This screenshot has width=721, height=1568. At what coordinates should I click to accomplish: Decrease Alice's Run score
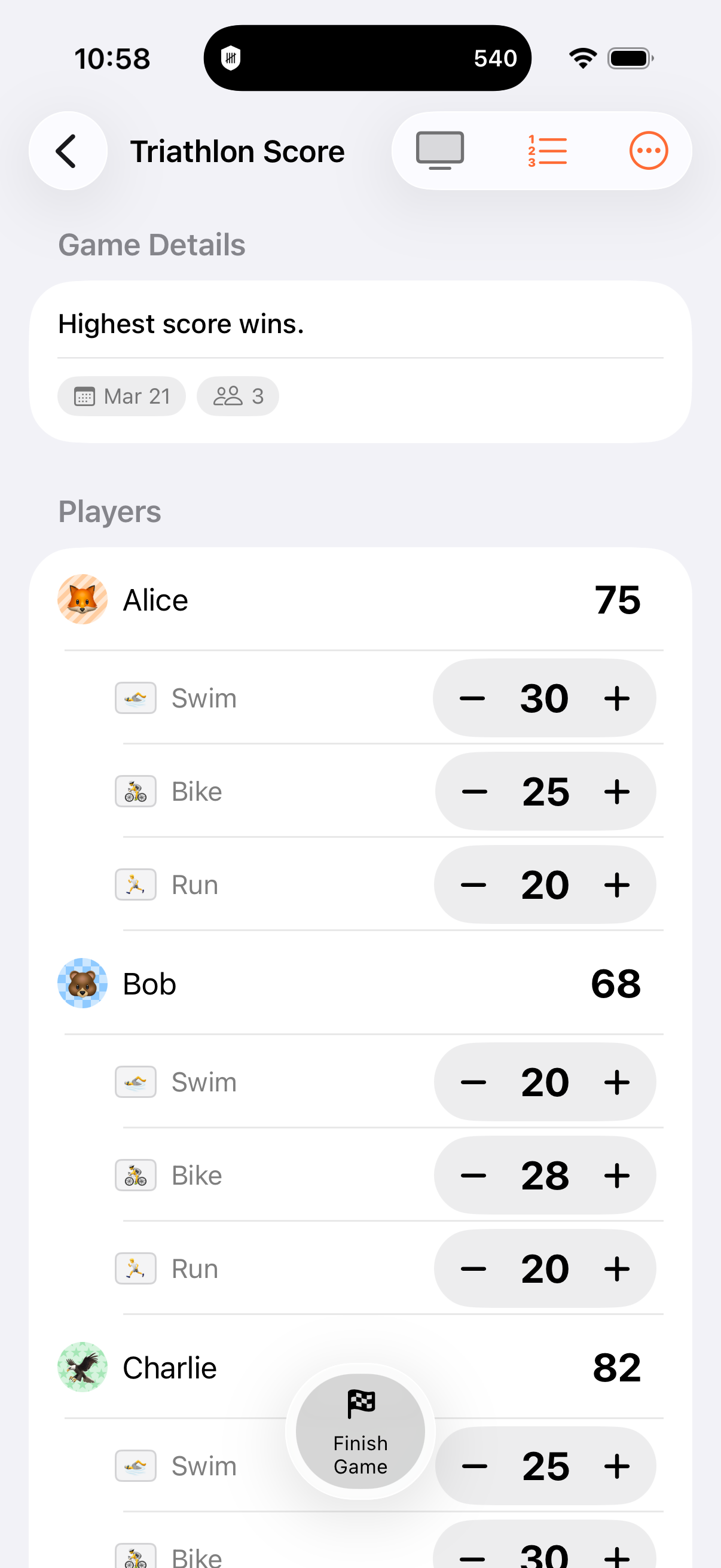coord(474,884)
